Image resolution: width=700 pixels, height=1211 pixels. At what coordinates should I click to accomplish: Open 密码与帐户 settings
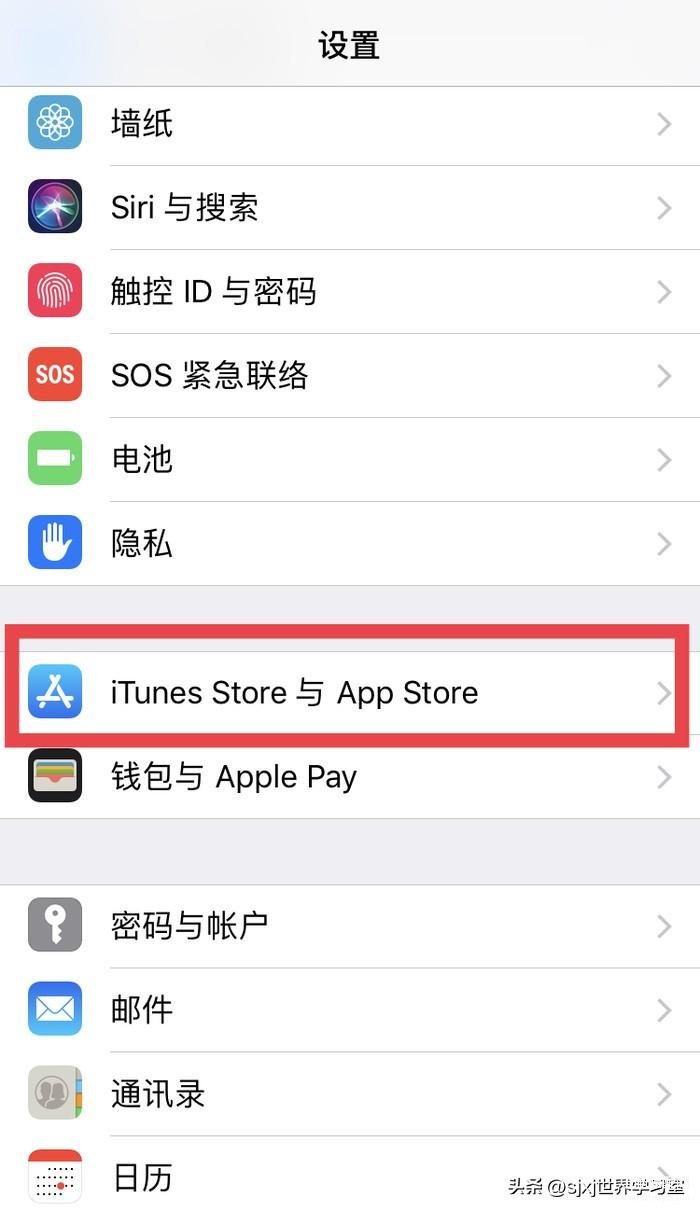coord(350,926)
